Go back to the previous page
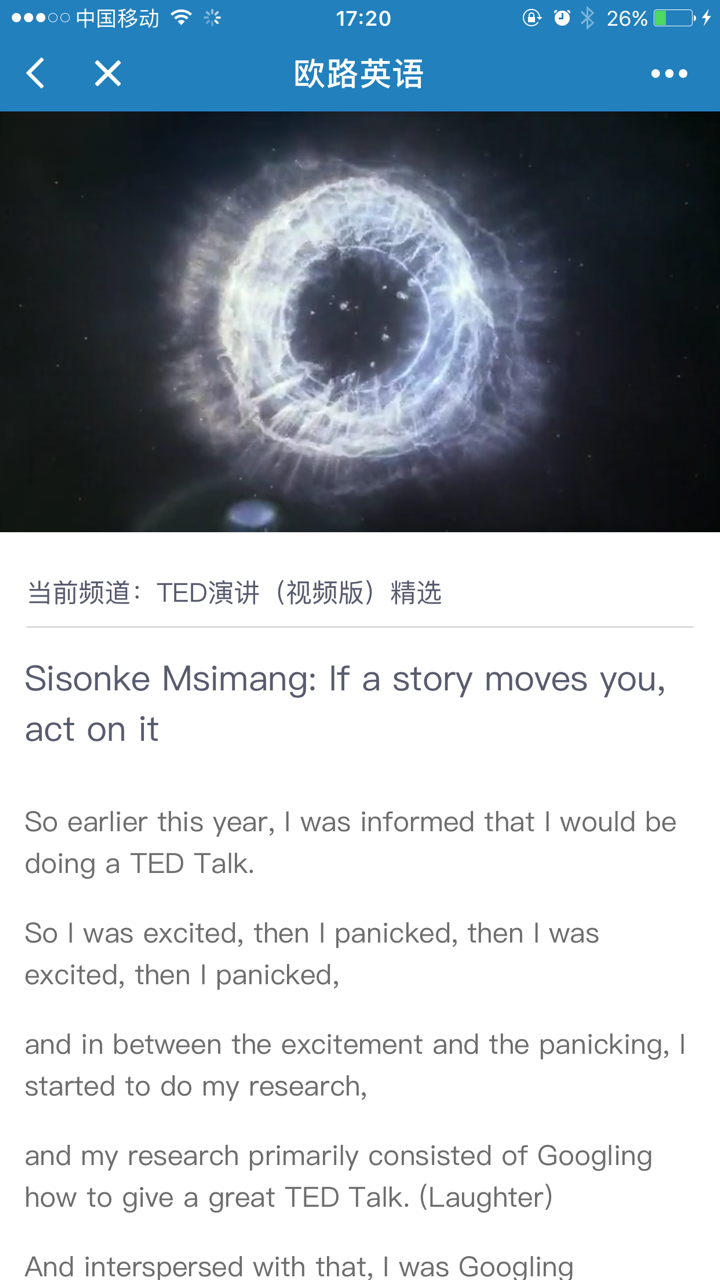 [36, 73]
